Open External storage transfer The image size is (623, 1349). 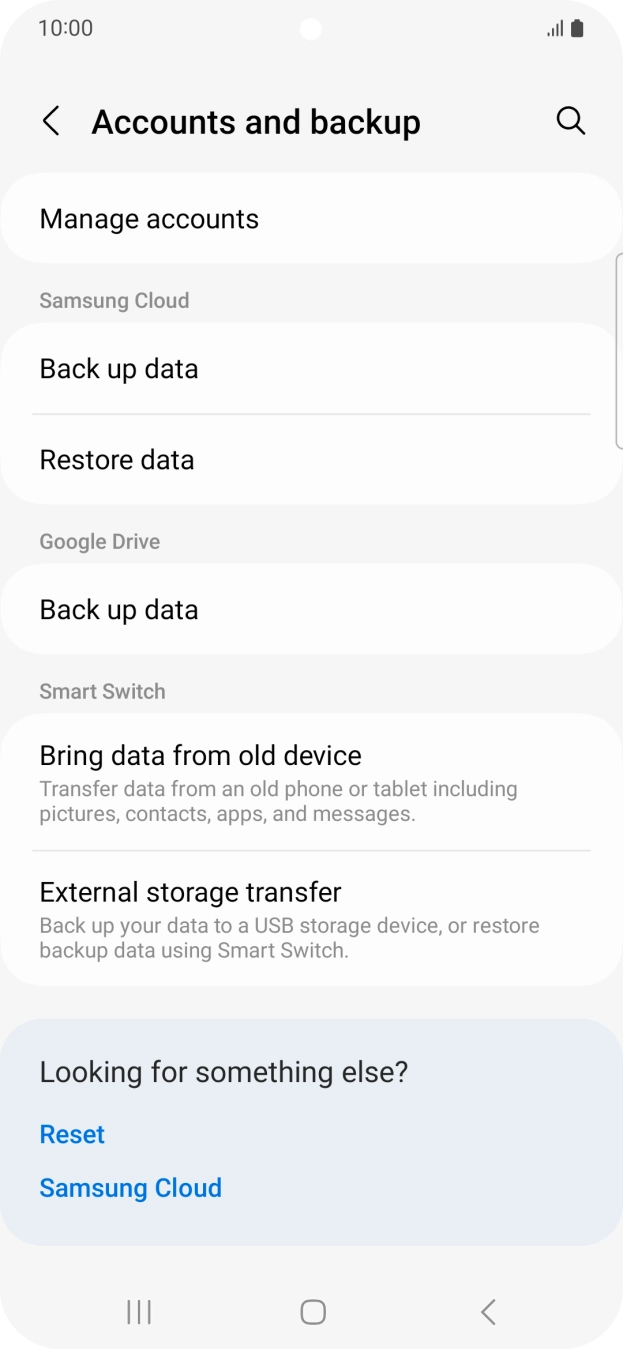pos(311,919)
